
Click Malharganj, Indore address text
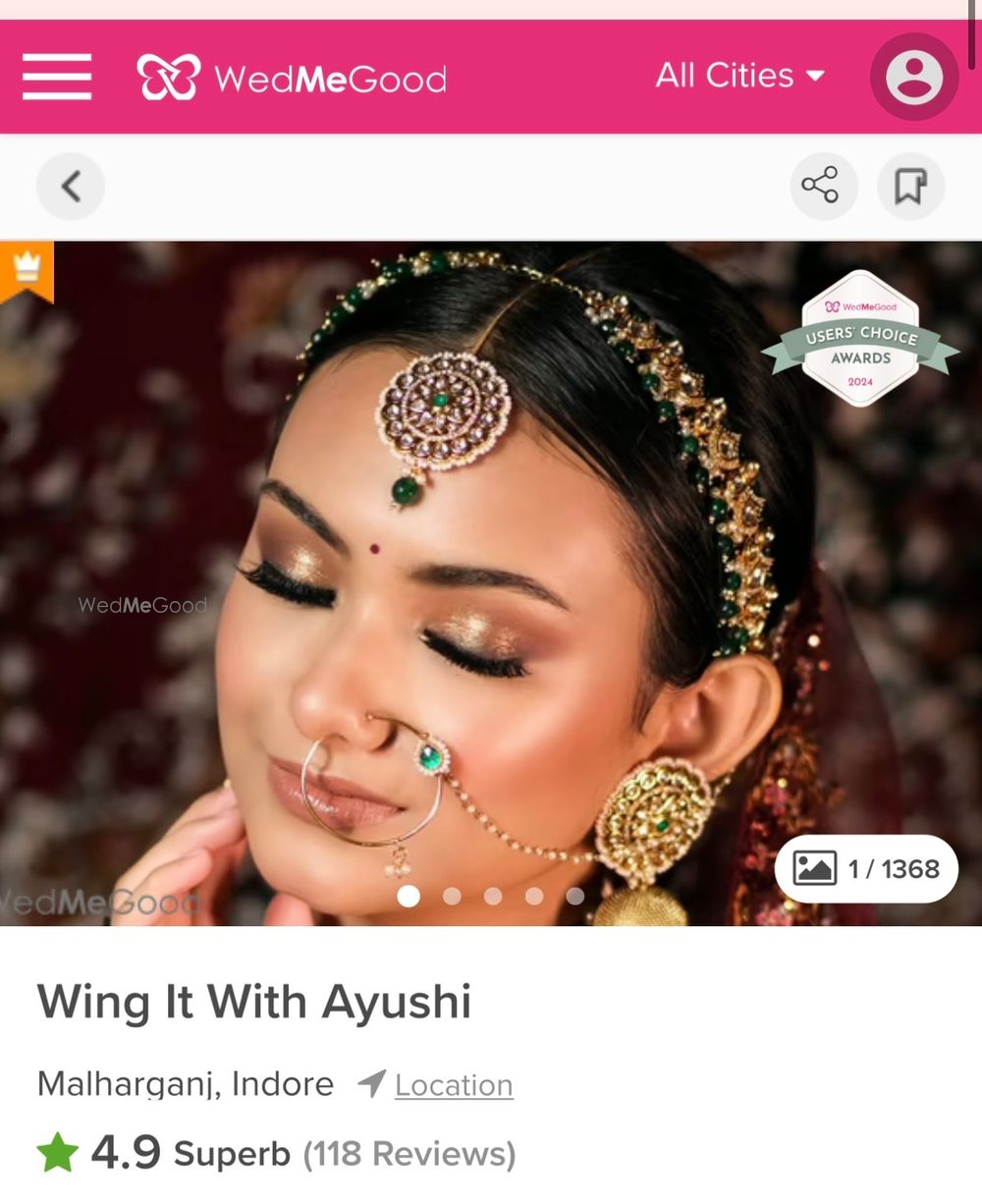pos(184,1084)
